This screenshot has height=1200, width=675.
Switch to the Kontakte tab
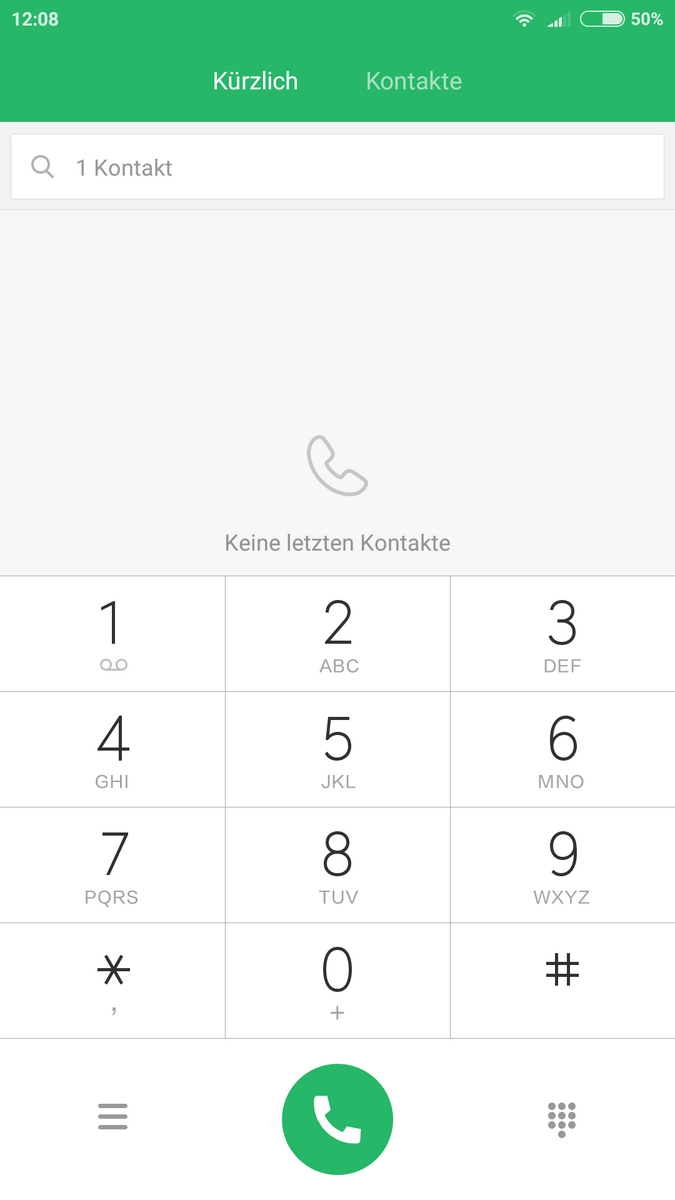pos(414,81)
